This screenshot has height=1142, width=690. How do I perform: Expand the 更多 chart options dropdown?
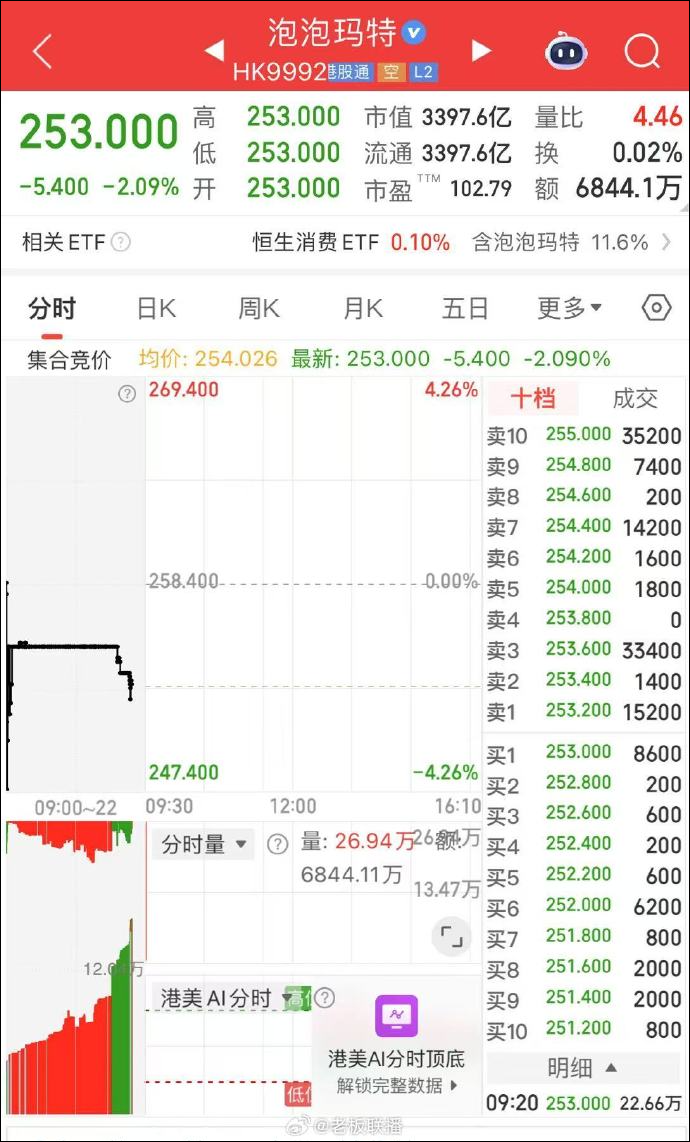pyautogui.click(x=569, y=309)
